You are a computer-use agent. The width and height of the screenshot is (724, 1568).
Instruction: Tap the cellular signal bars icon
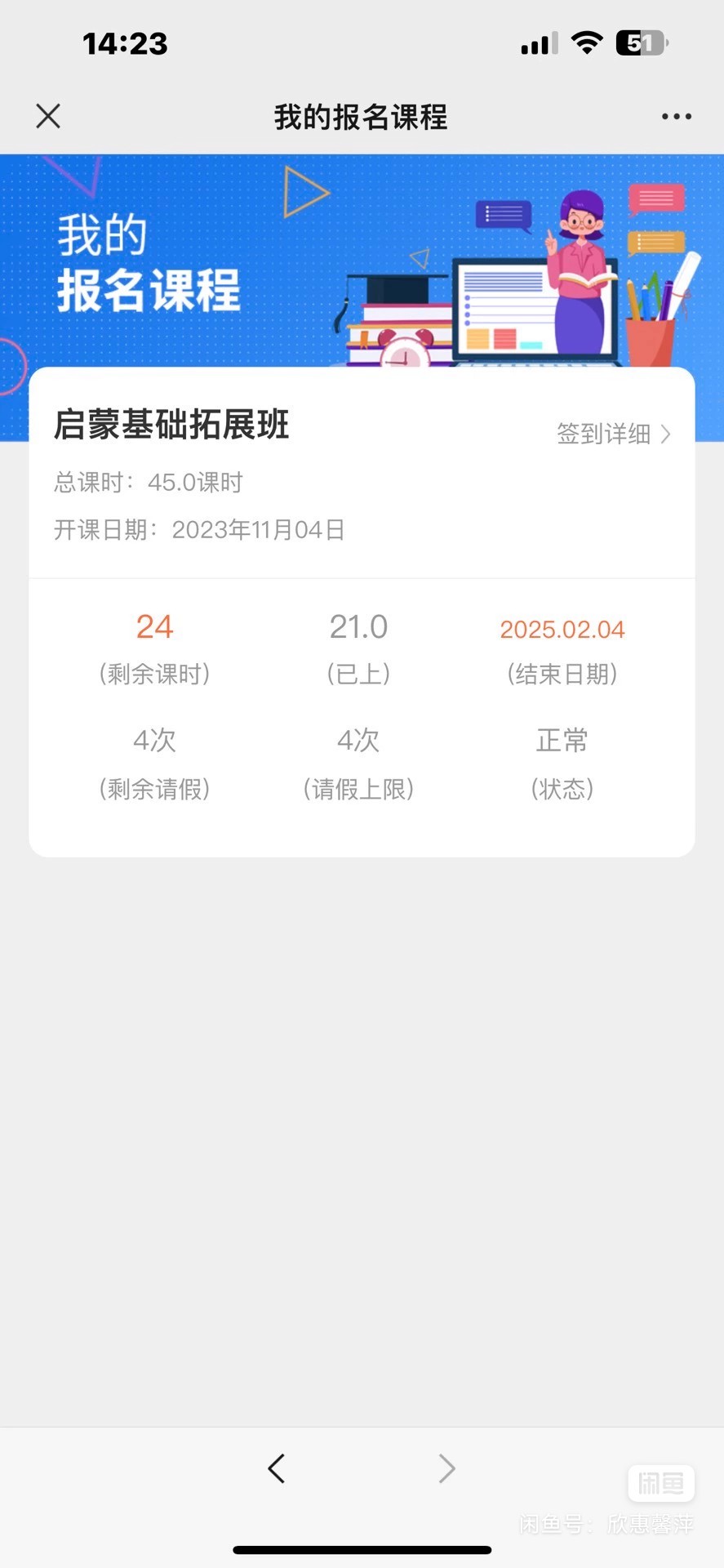(x=537, y=42)
